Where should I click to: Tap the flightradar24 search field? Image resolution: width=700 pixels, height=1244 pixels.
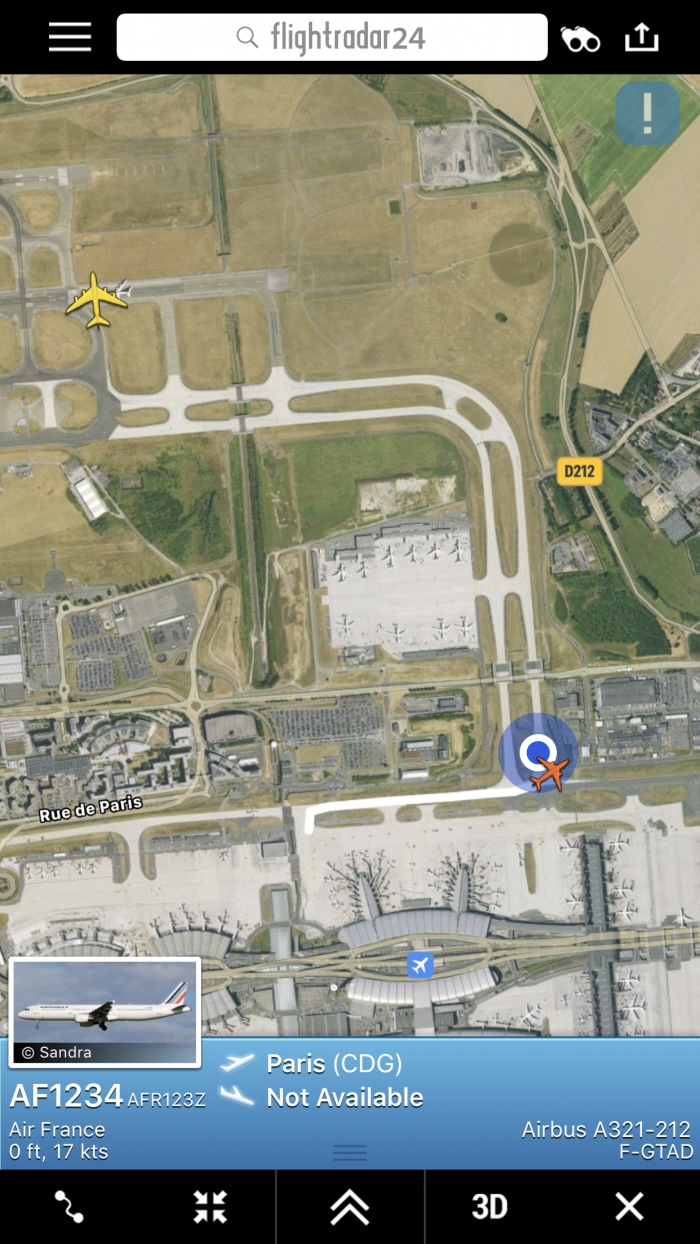pyautogui.click(x=332, y=38)
